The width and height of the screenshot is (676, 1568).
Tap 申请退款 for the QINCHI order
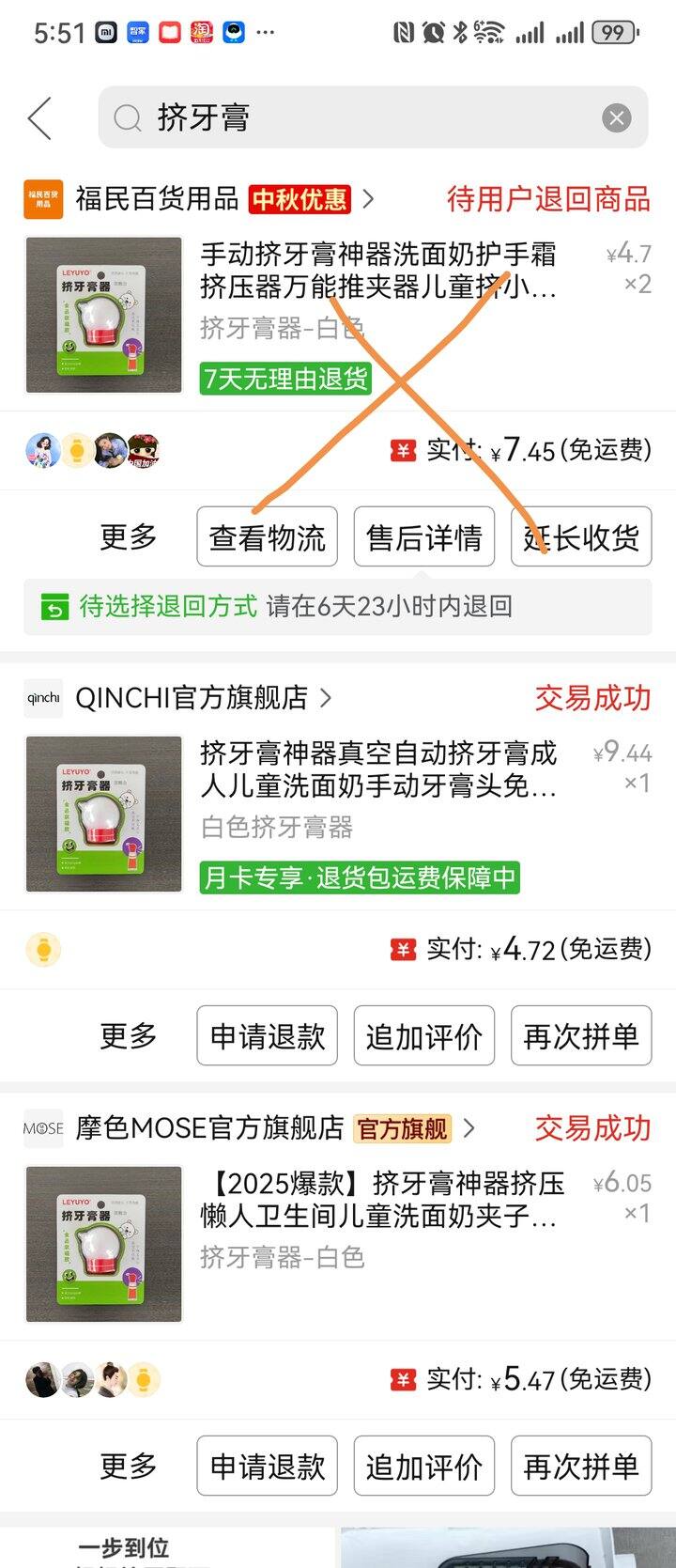[267, 1036]
